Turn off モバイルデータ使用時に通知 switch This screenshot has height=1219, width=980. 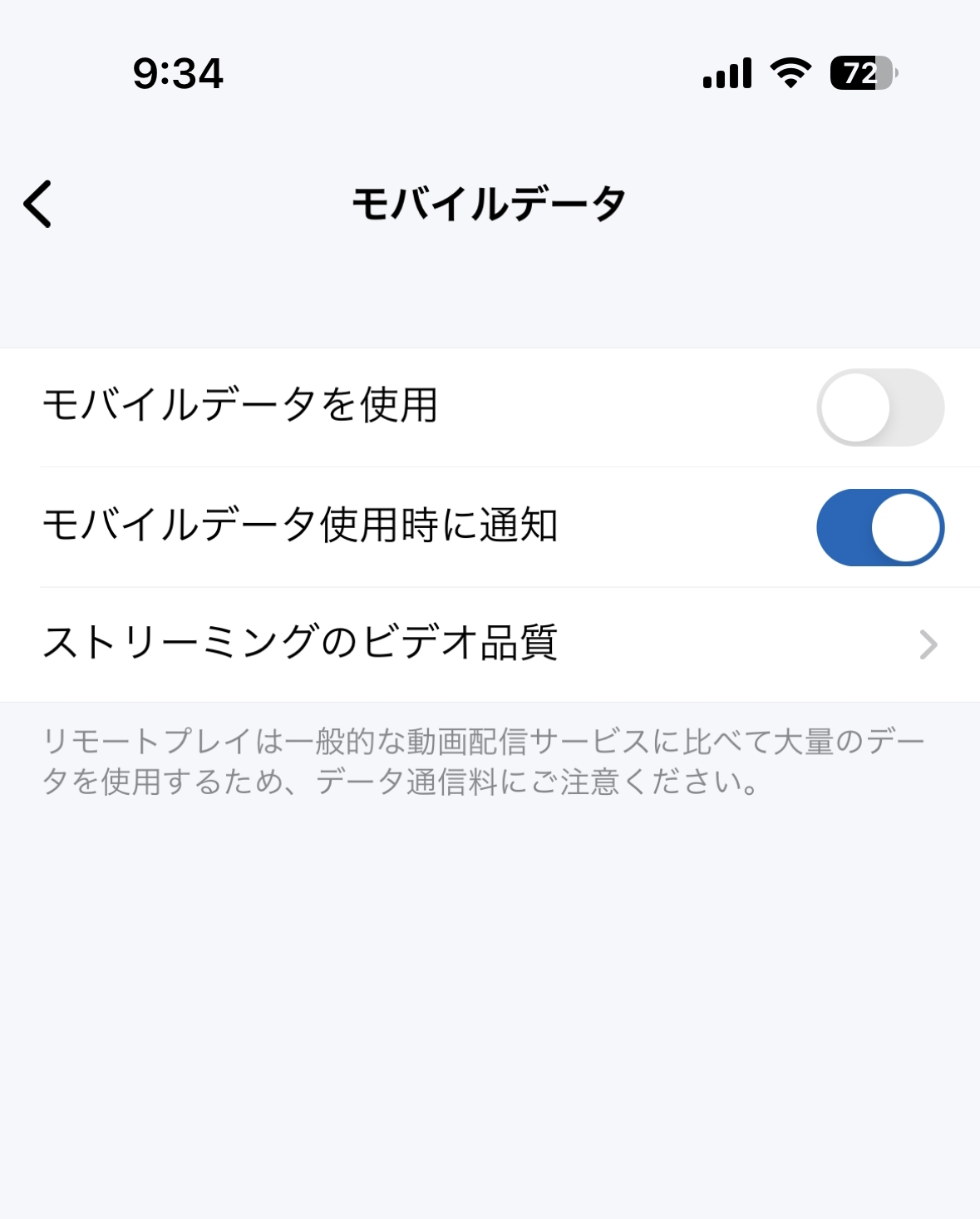(879, 527)
